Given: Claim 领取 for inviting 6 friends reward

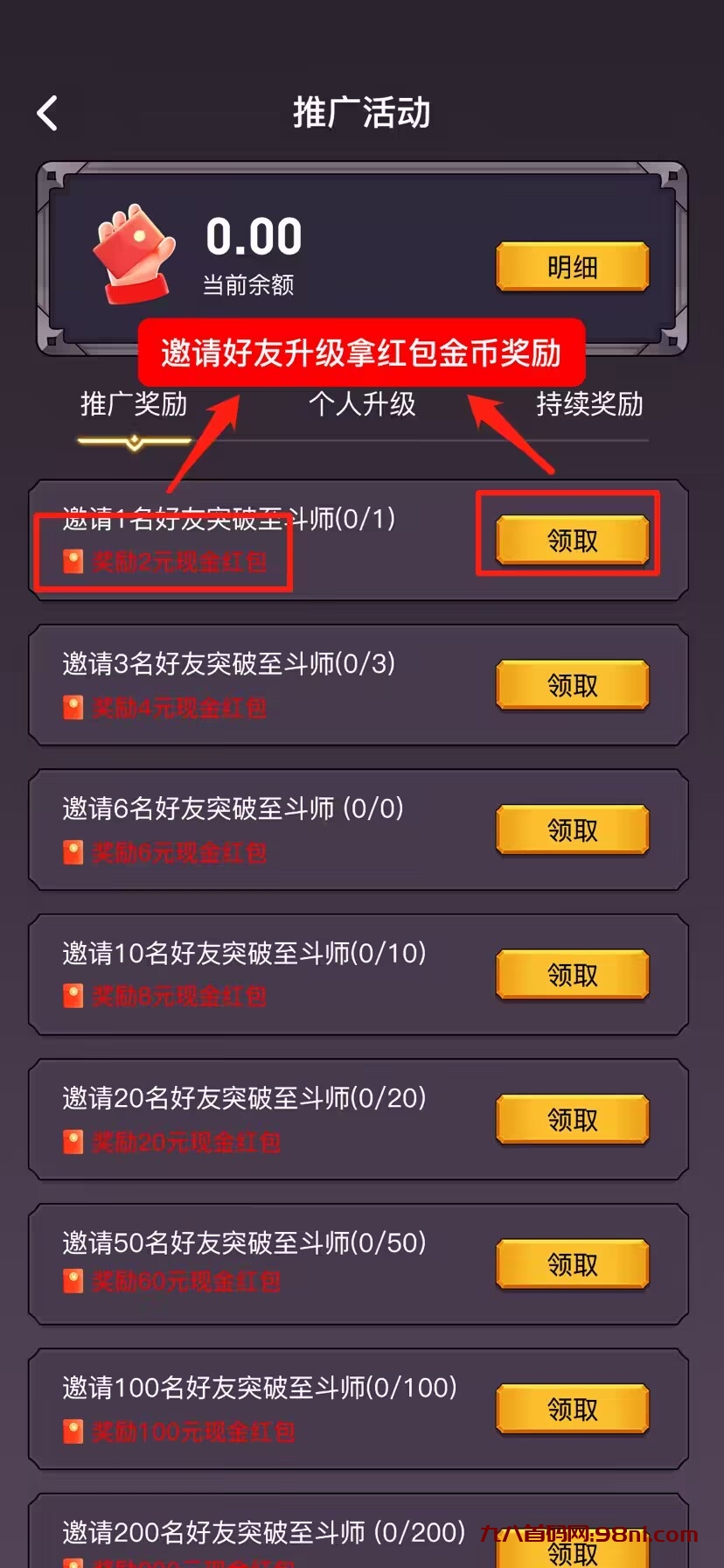Looking at the screenshot, I should 572,829.
